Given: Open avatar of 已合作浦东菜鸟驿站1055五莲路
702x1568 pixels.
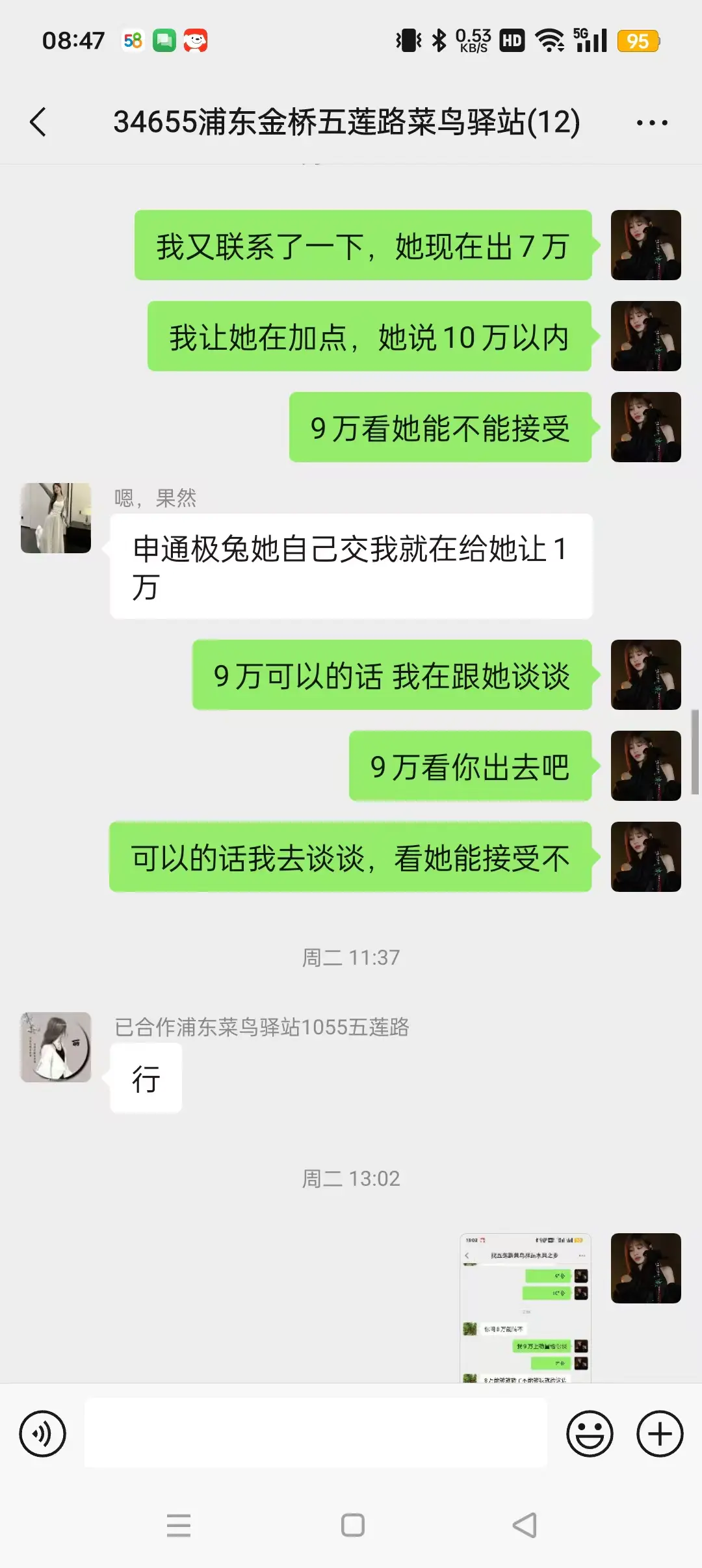Looking at the screenshot, I should coord(56,1047).
